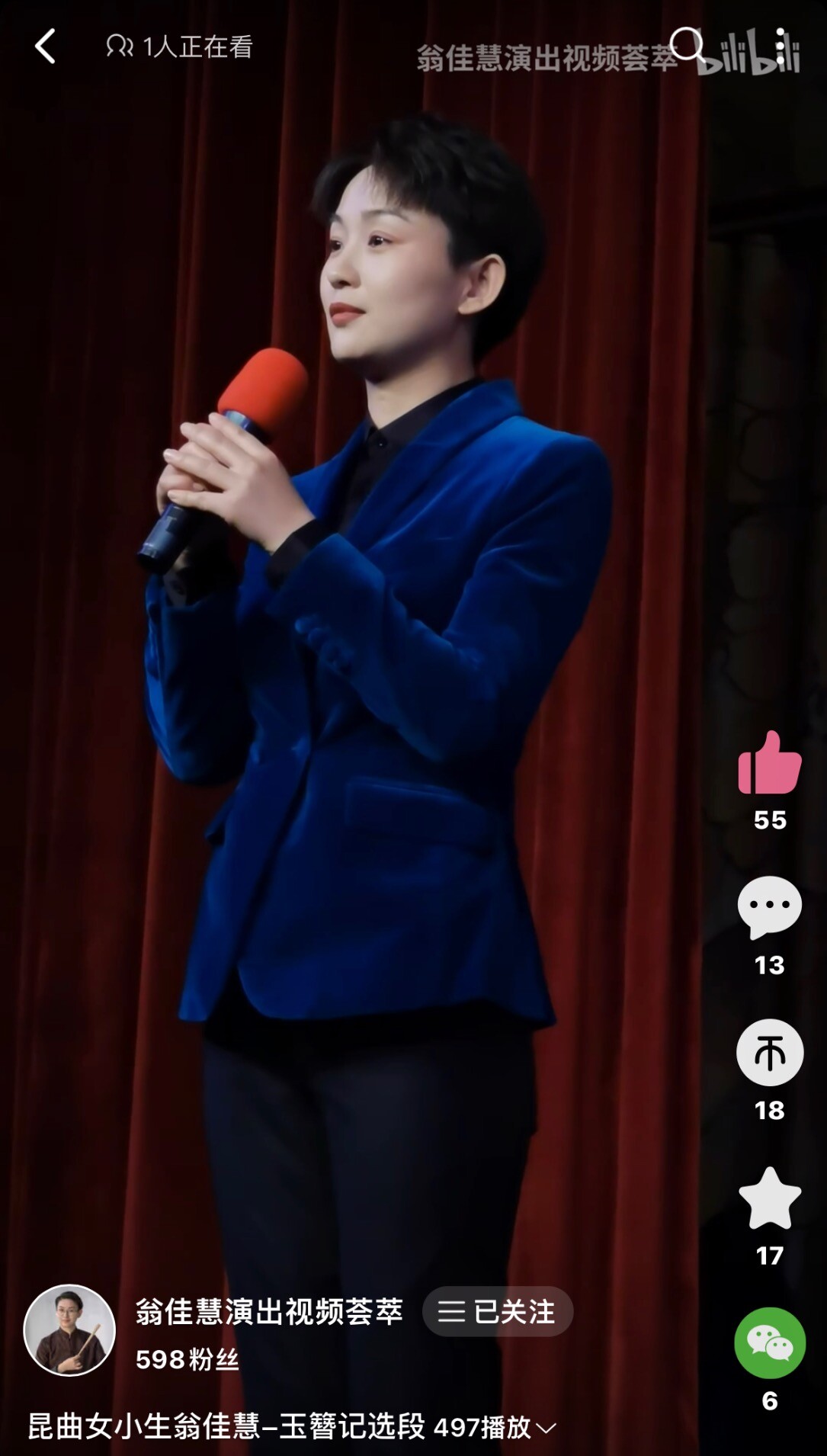Image resolution: width=827 pixels, height=1456 pixels.
Task: Expand the video title description chevron
Action: pos(546,1427)
